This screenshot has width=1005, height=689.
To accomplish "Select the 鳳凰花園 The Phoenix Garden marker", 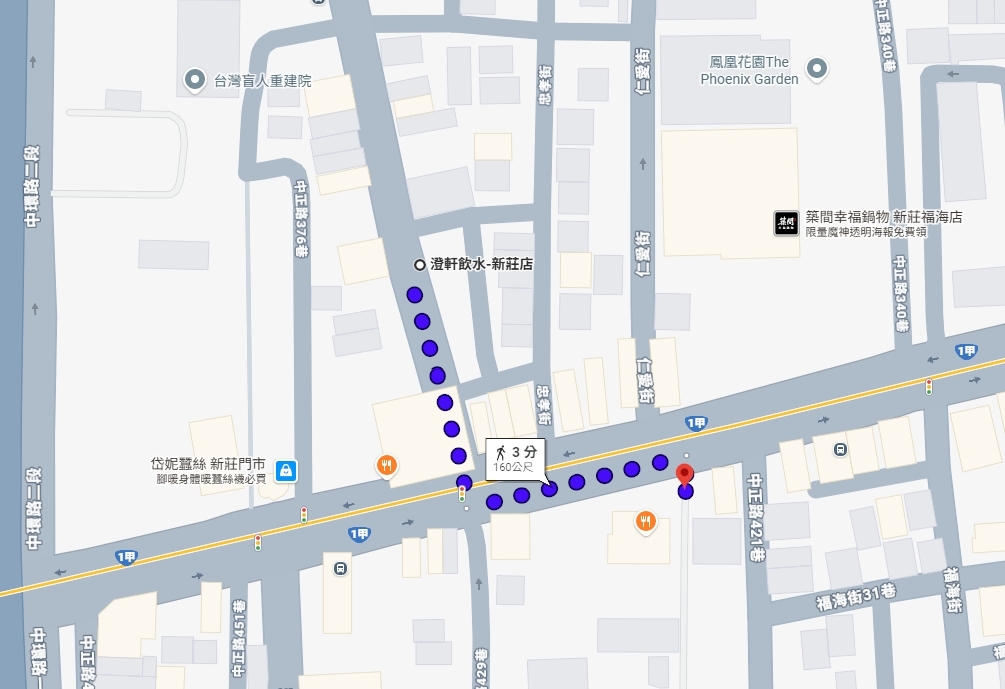I will point(818,69).
